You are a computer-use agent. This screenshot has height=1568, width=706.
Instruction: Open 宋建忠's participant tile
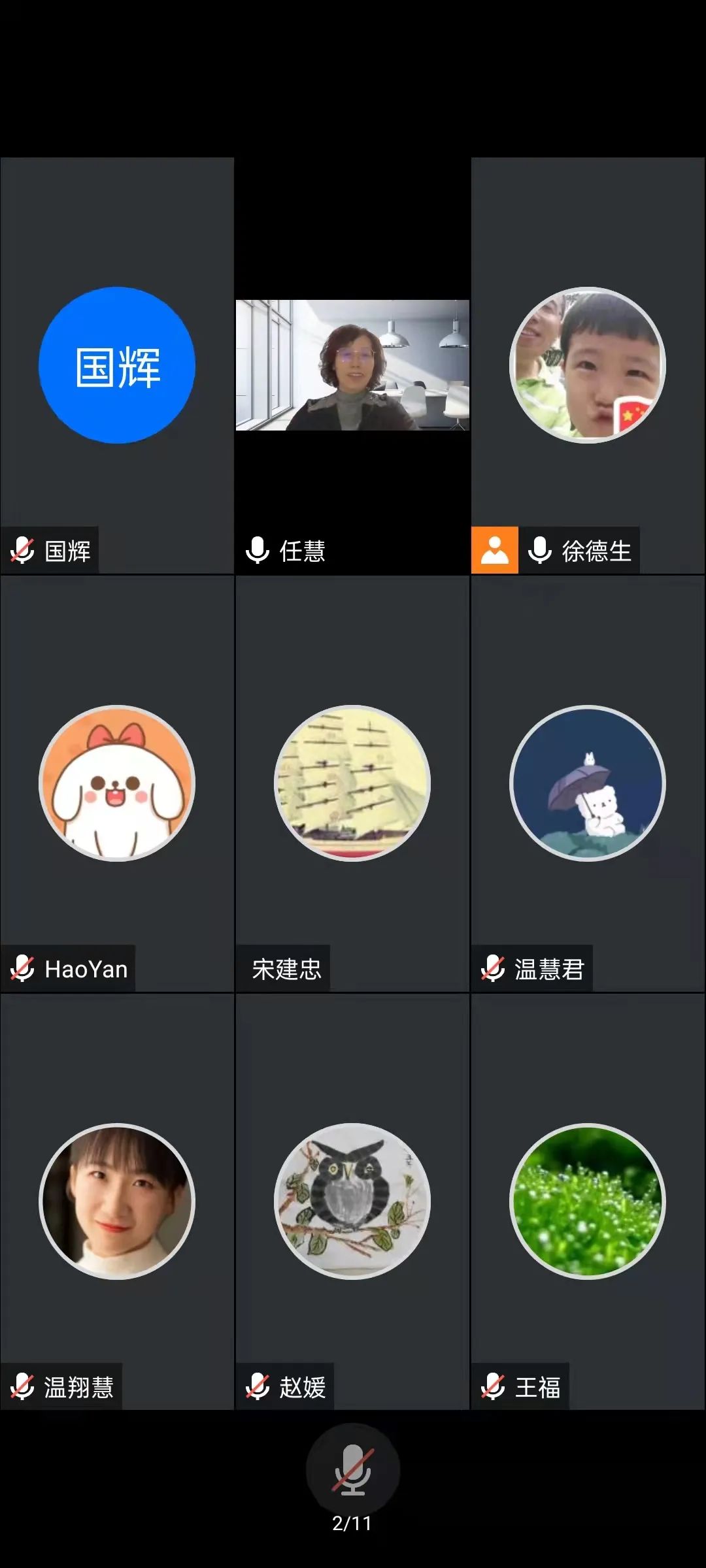pos(352,783)
